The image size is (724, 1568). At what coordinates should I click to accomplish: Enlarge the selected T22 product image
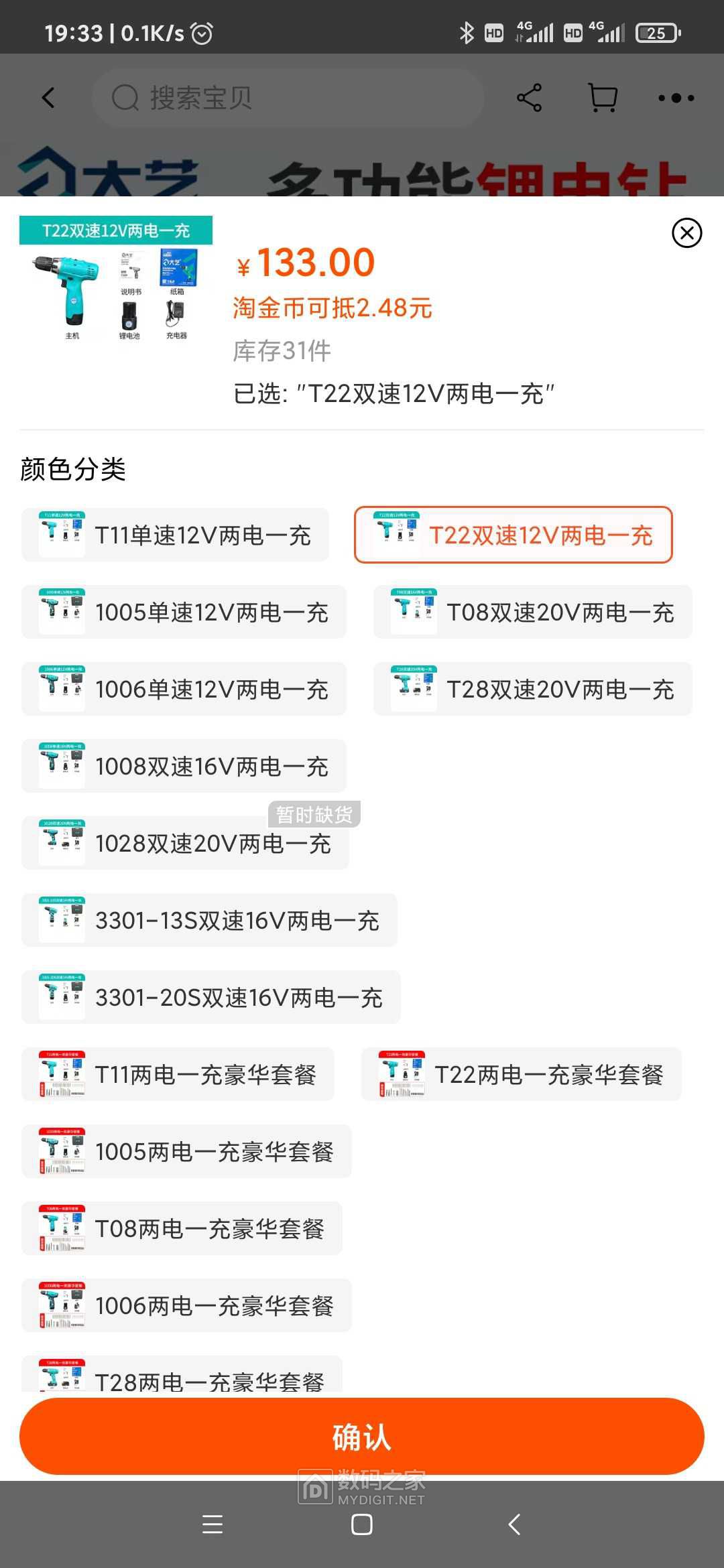116,281
